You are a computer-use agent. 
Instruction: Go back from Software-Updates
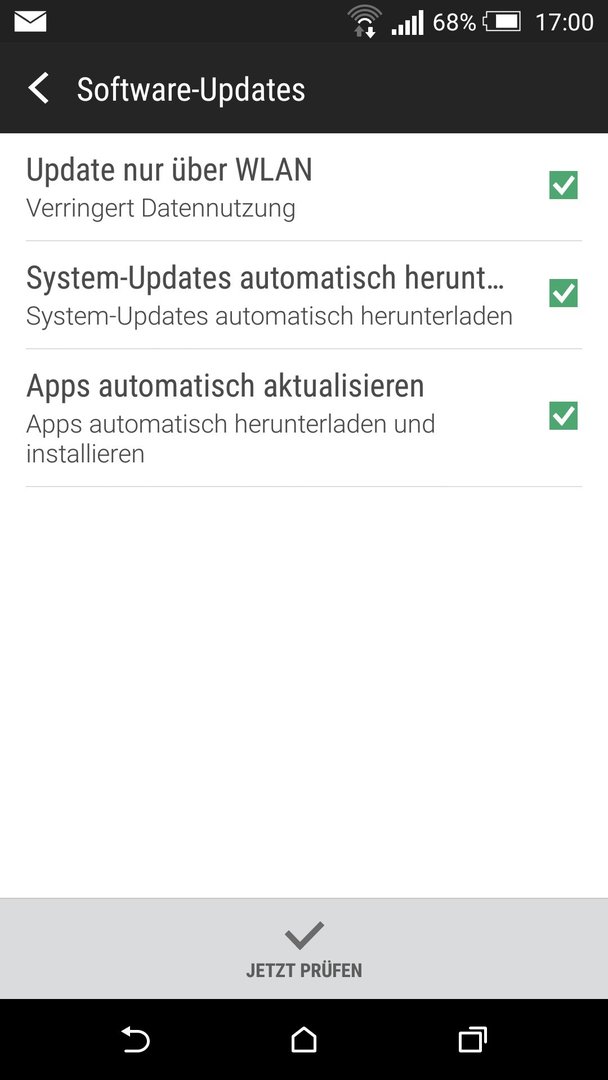click(39, 89)
